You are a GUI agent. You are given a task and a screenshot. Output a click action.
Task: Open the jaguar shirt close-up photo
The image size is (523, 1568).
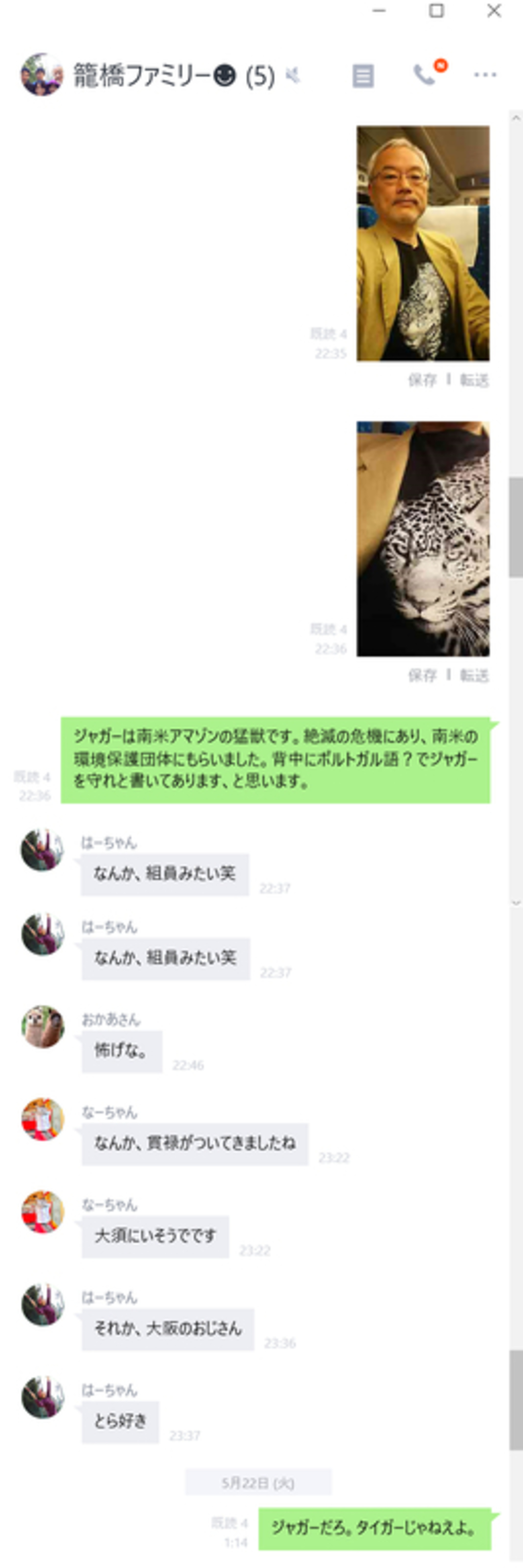point(423,539)
